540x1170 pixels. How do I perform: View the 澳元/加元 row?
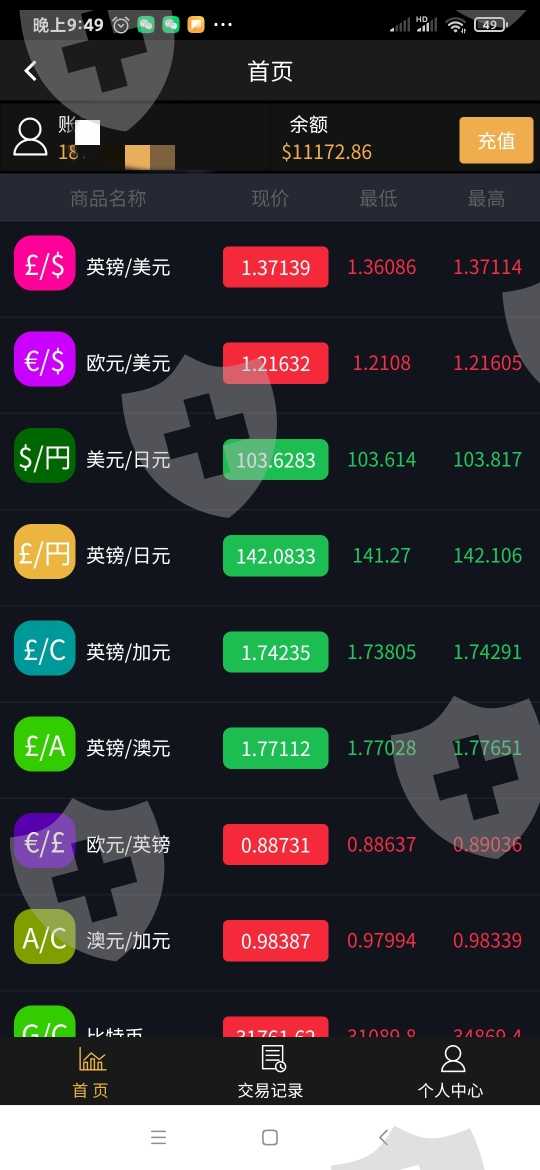[x=270, y=941]
